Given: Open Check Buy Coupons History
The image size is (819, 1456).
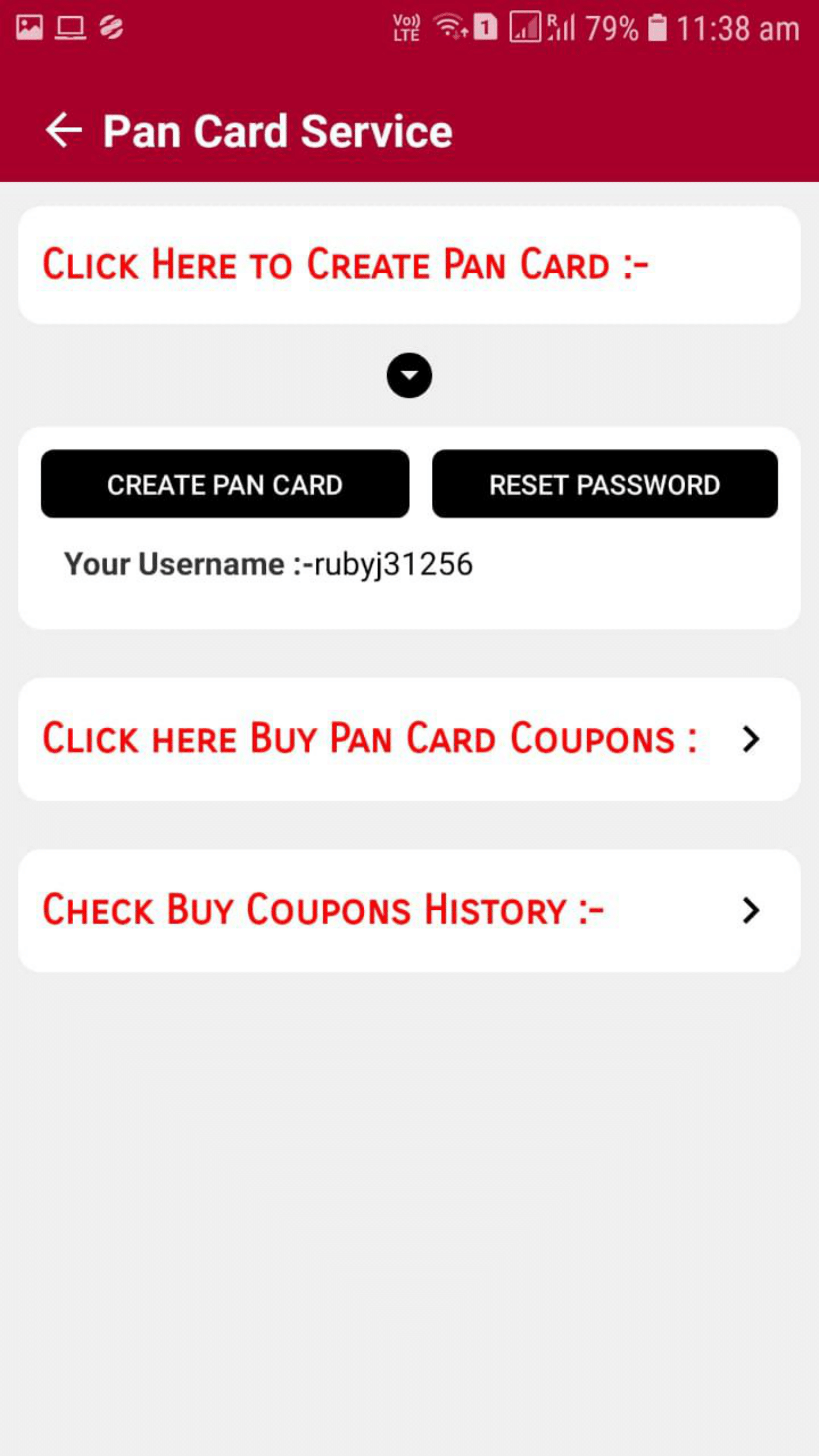Looking at the screenshot, I should click(x=409, y=910).
